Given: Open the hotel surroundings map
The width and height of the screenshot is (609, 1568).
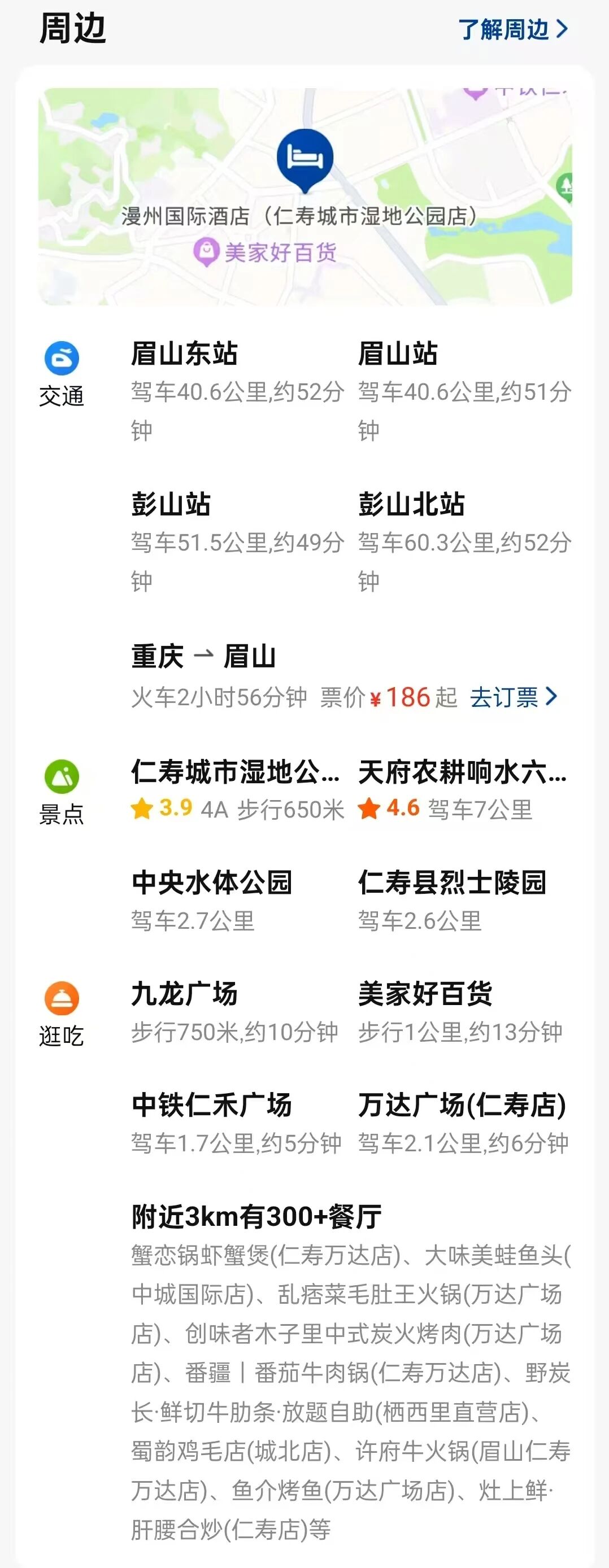Looking at the screenshot, I should 304,196.
